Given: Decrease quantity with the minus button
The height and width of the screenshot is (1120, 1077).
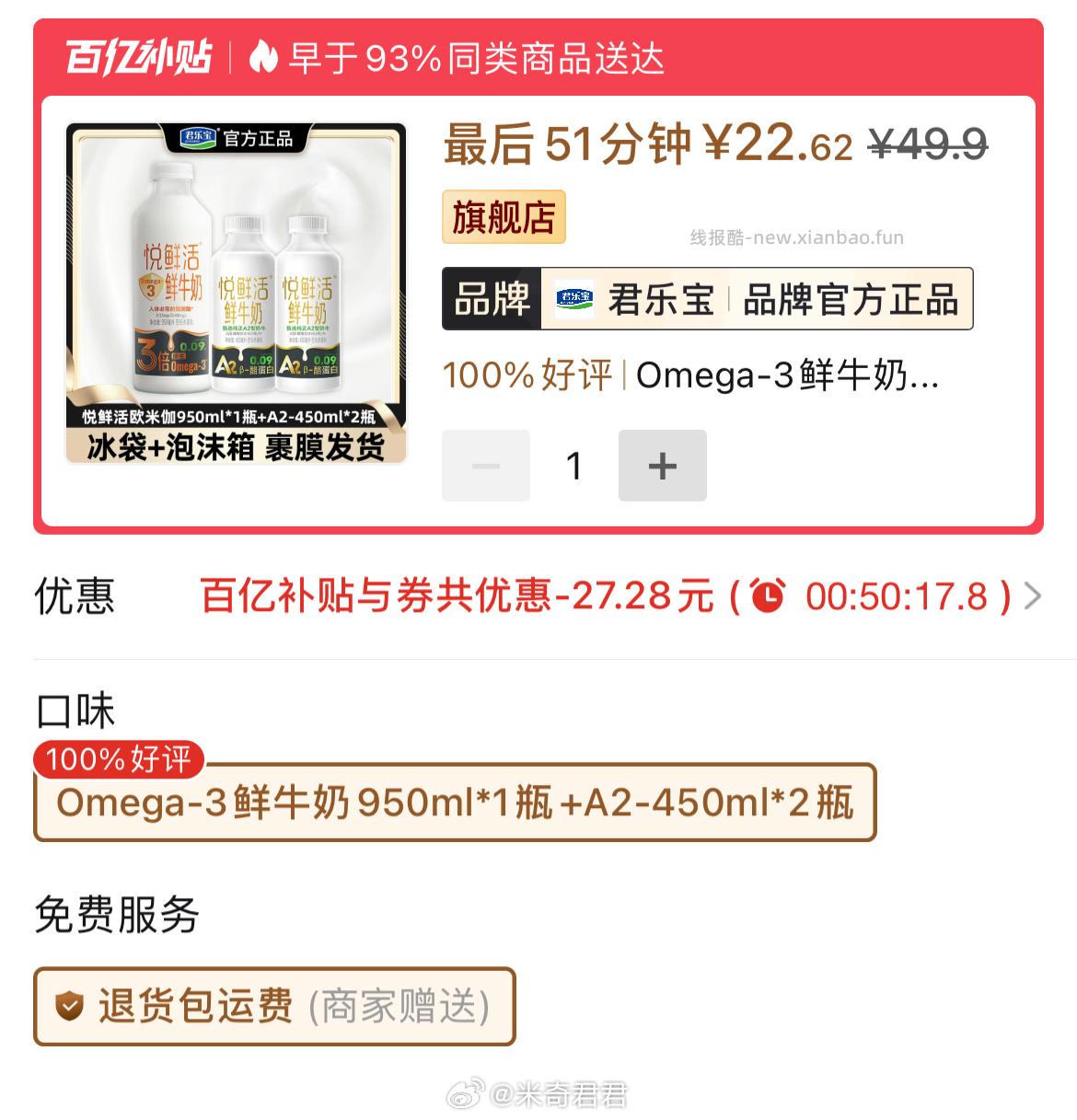Looking at the screenshot, I should (485, 466).
